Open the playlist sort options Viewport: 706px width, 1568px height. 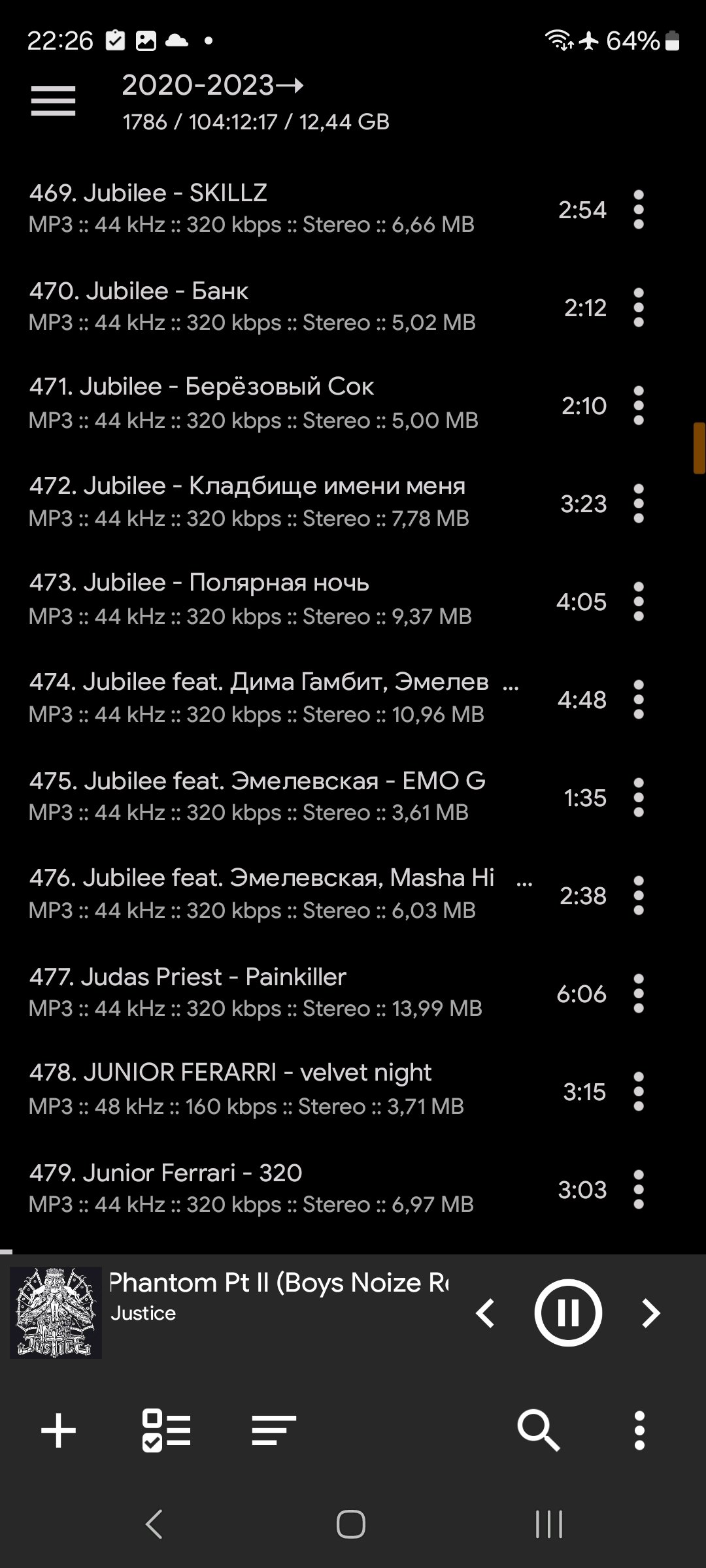pyautogui.click(x=274, y=1430)
